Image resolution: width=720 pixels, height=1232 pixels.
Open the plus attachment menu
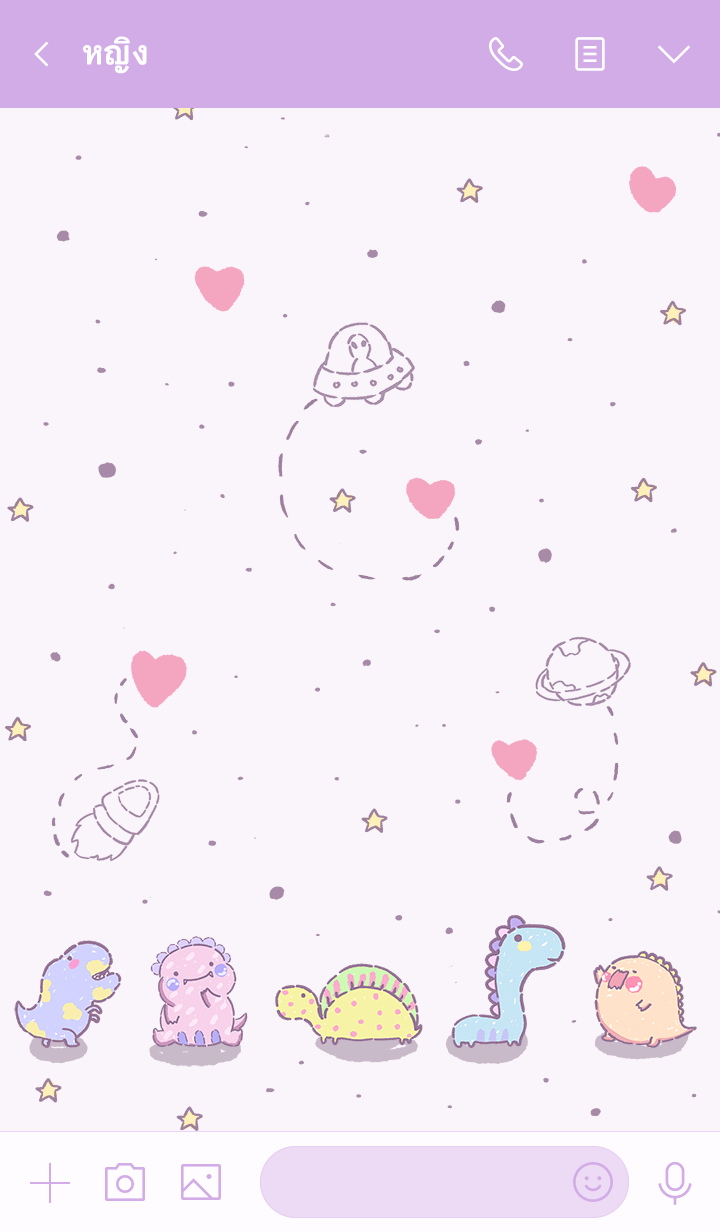50,1182
